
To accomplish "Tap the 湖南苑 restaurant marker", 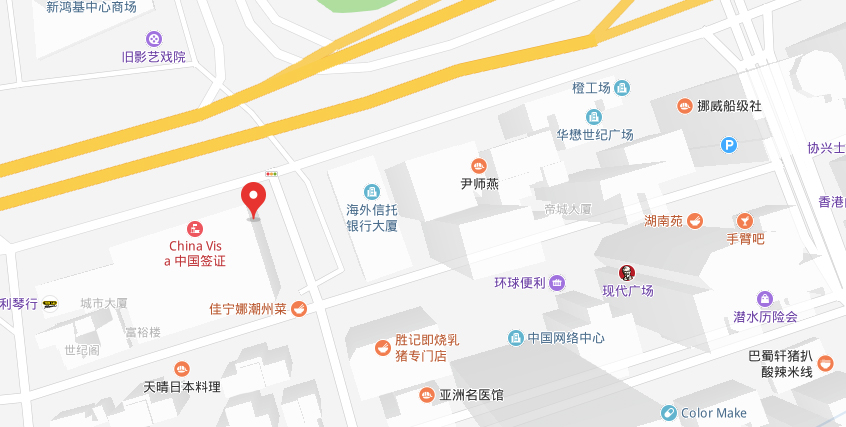I will click(695, 220).
